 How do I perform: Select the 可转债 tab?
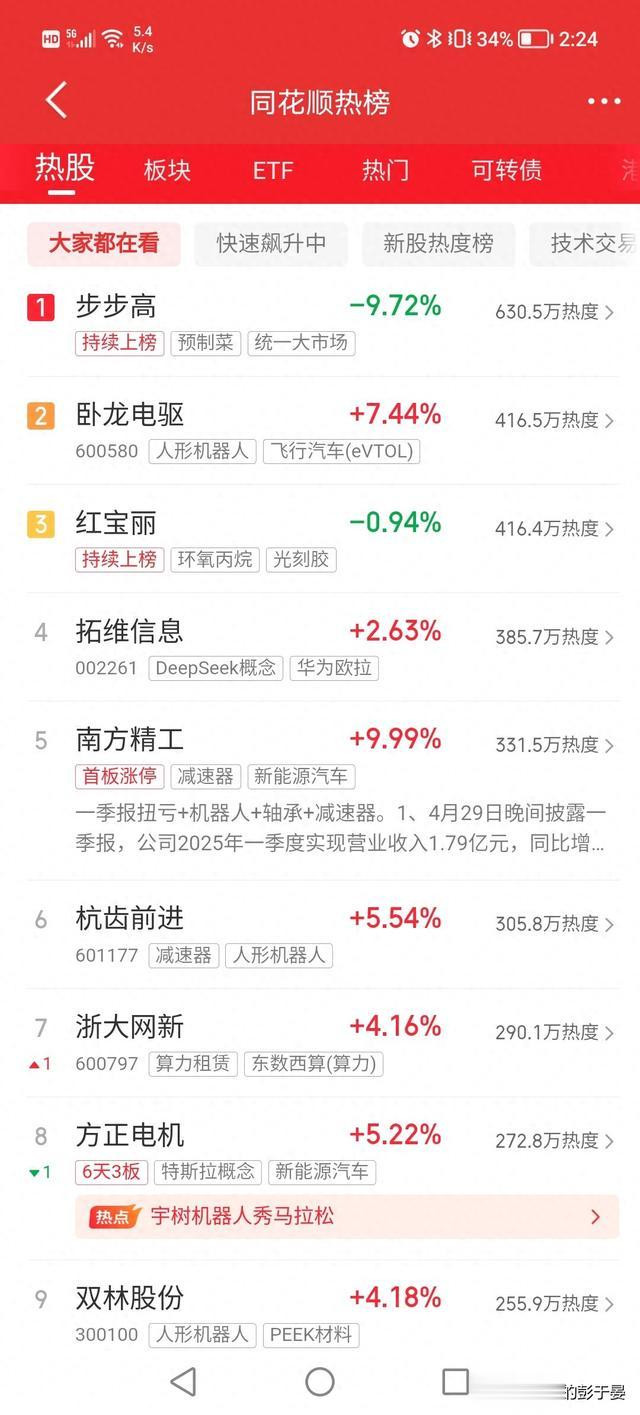click(507, 170)
